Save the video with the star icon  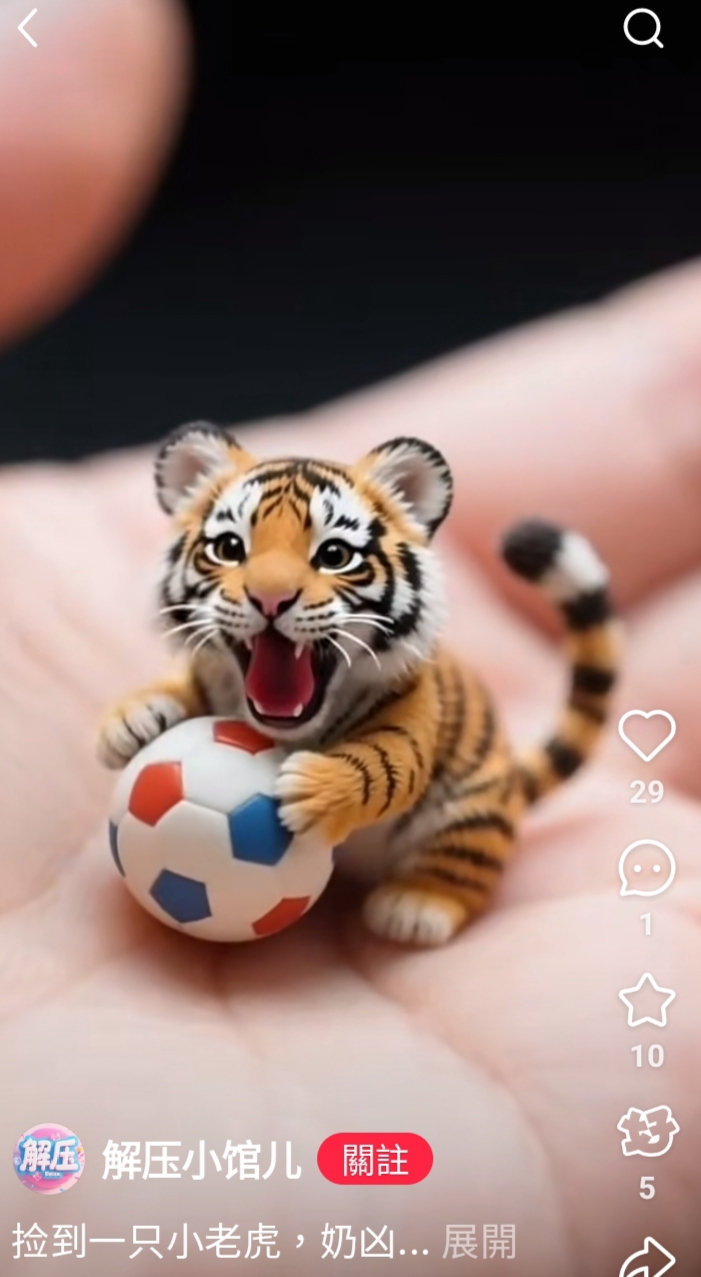click(x=646, y=1000)
